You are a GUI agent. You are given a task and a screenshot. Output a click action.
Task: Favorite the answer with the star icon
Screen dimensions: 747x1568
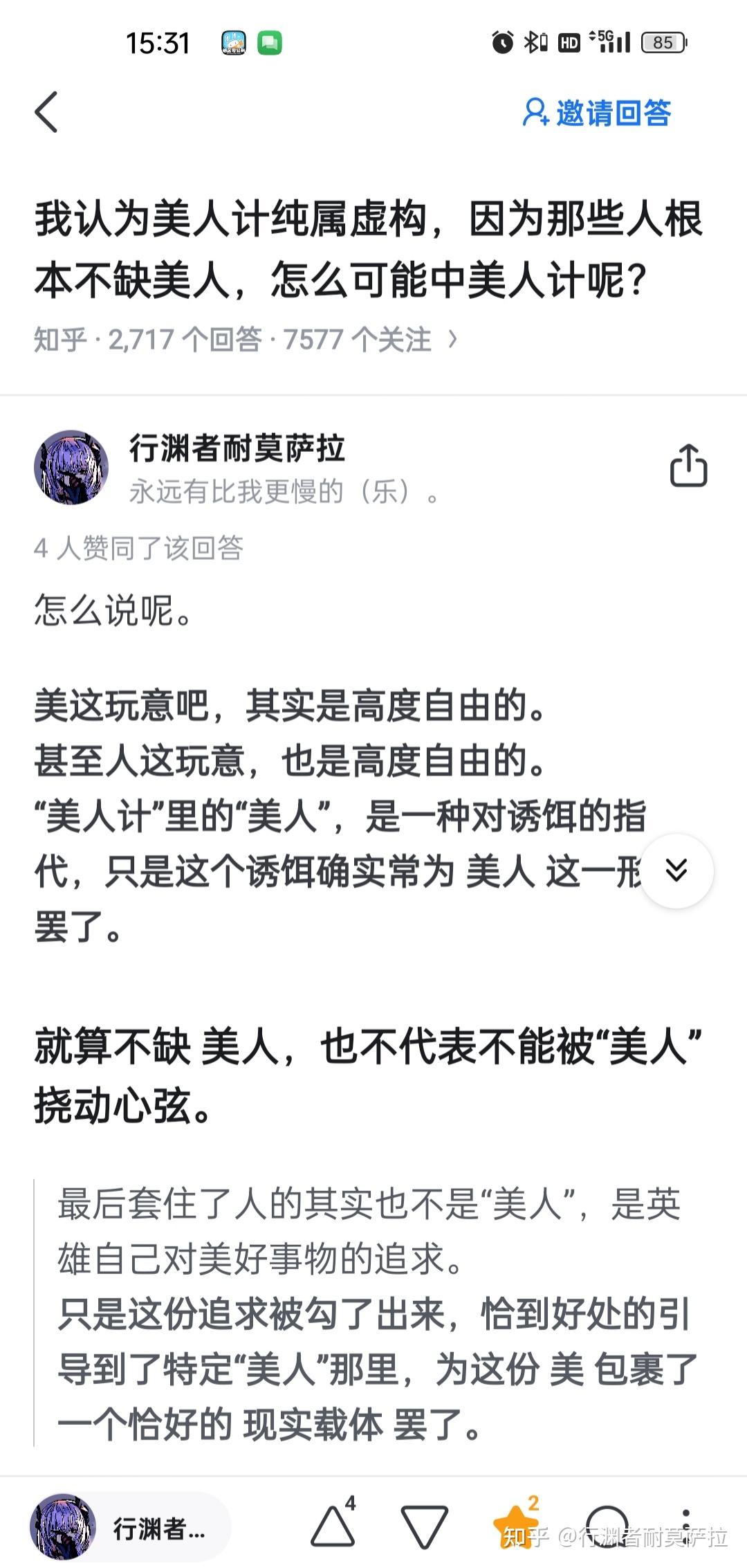(x=515, y=1525)
